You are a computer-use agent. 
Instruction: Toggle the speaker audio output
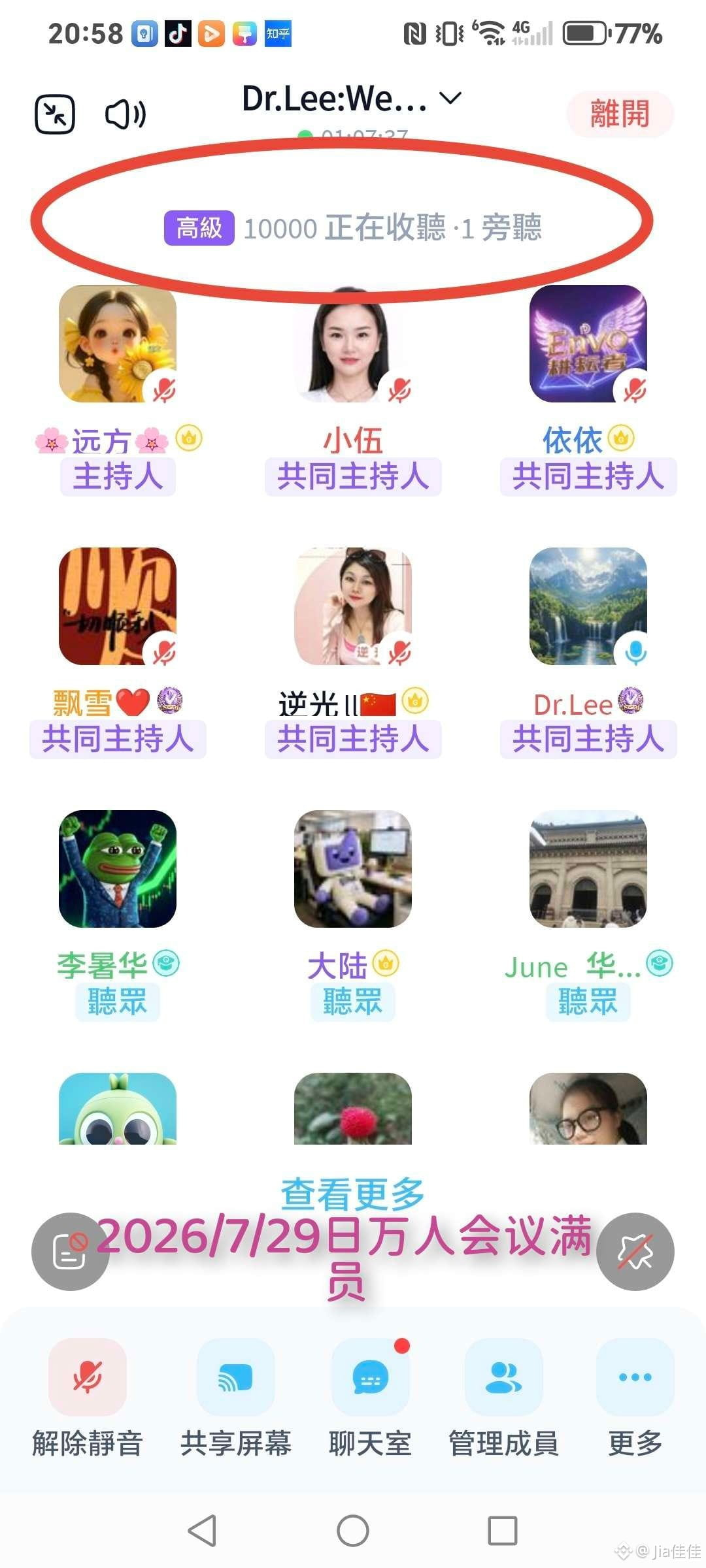pyautogui.click(x=126, y=114)
